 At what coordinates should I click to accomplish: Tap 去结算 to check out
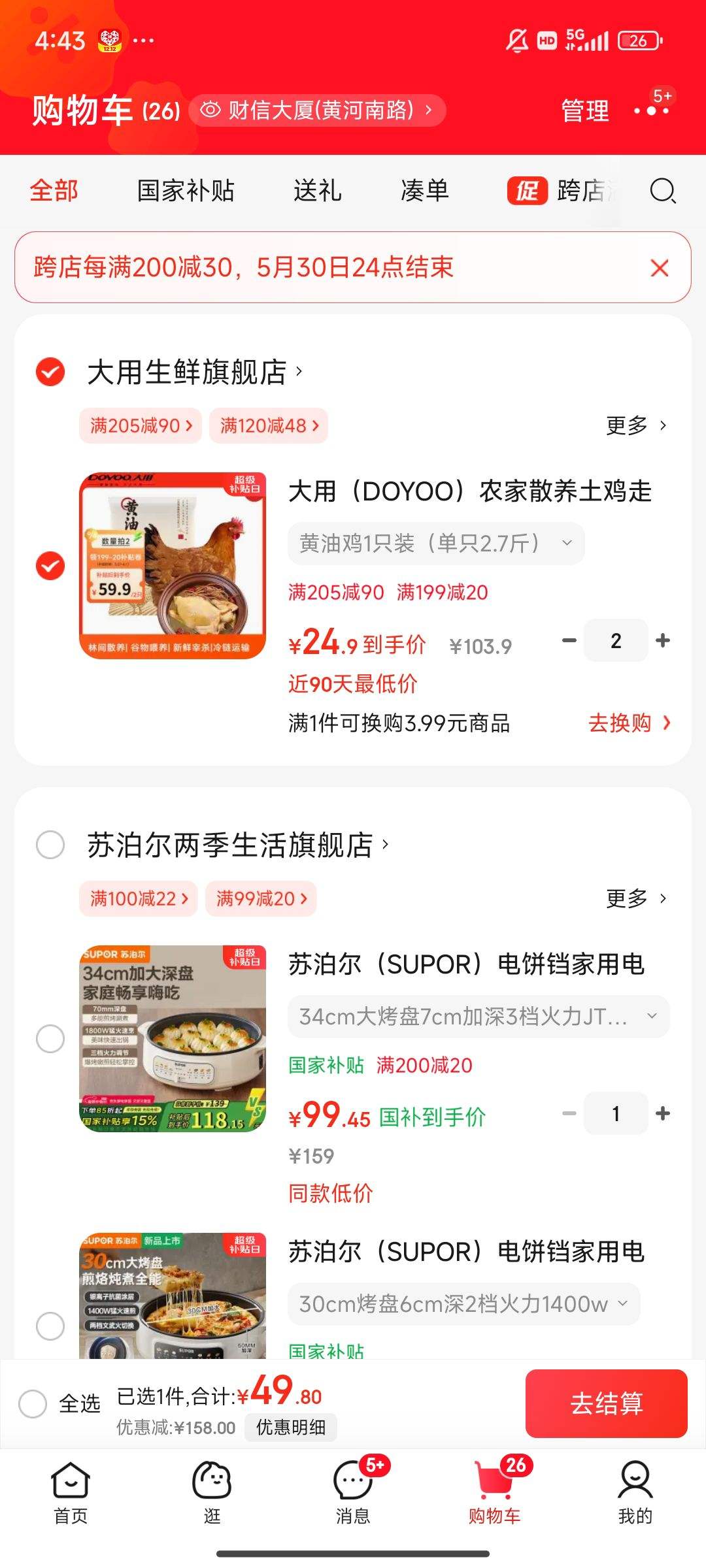point(606,1403)
